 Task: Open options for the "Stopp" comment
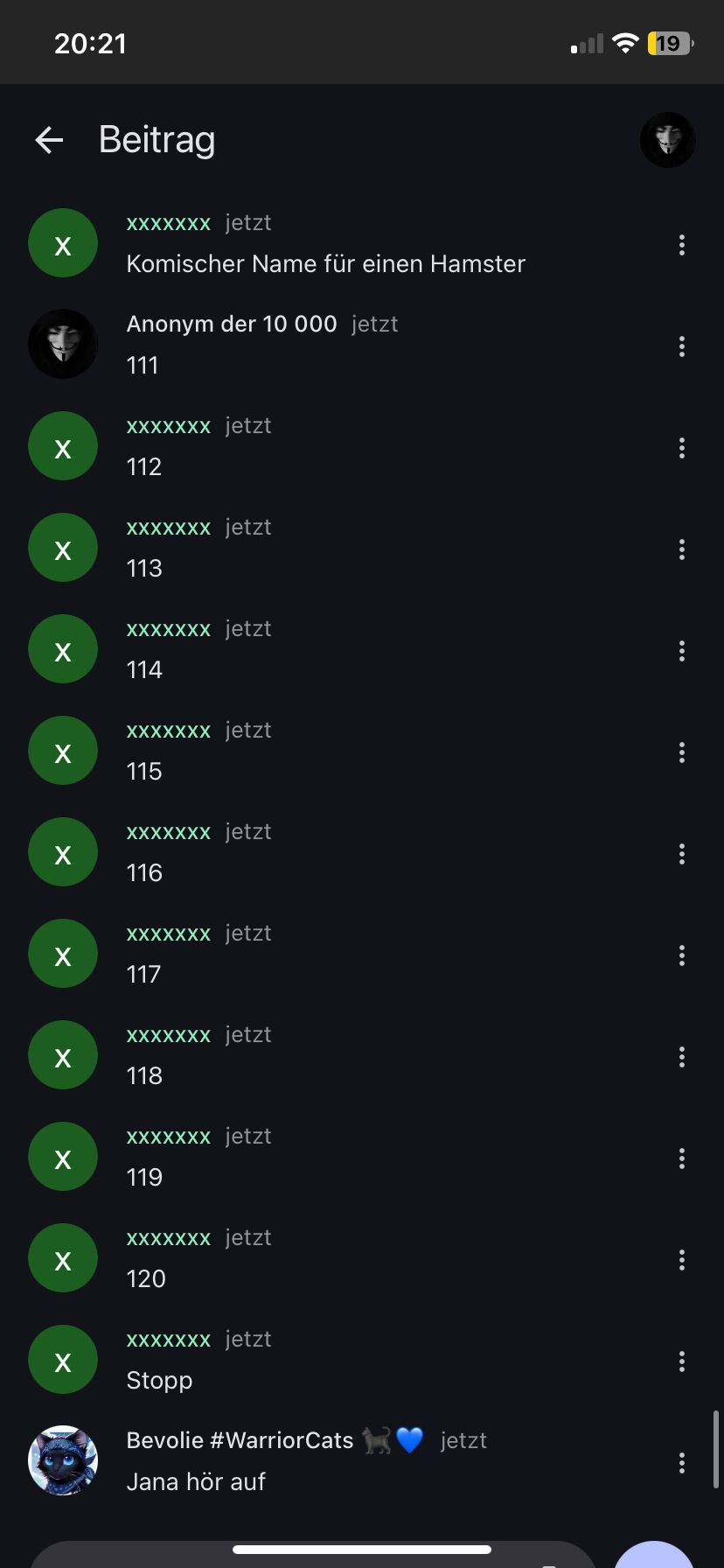[x=682, y=1362]
